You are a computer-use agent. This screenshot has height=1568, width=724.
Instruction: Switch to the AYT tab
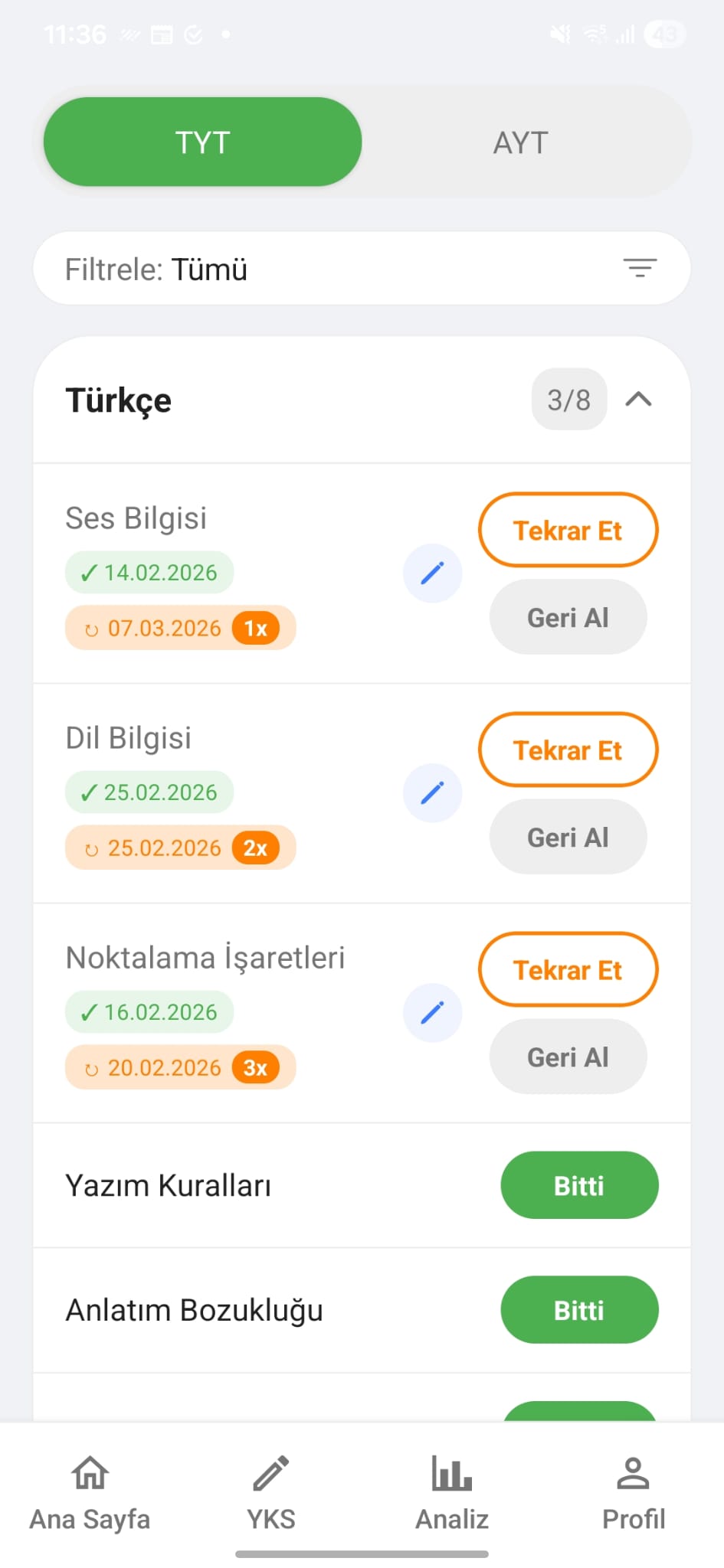(x=520, y=142)
